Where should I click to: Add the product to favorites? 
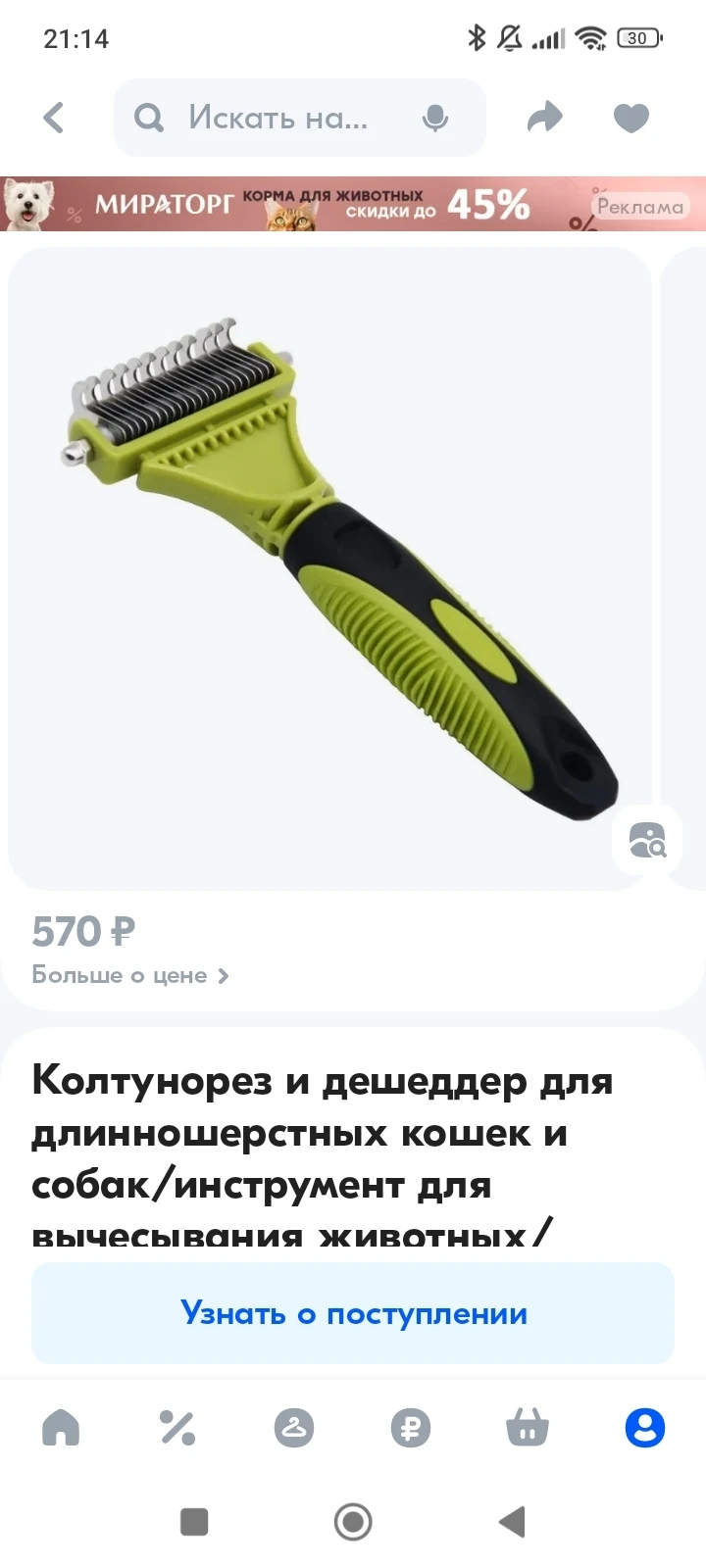(x=630, y=118)
